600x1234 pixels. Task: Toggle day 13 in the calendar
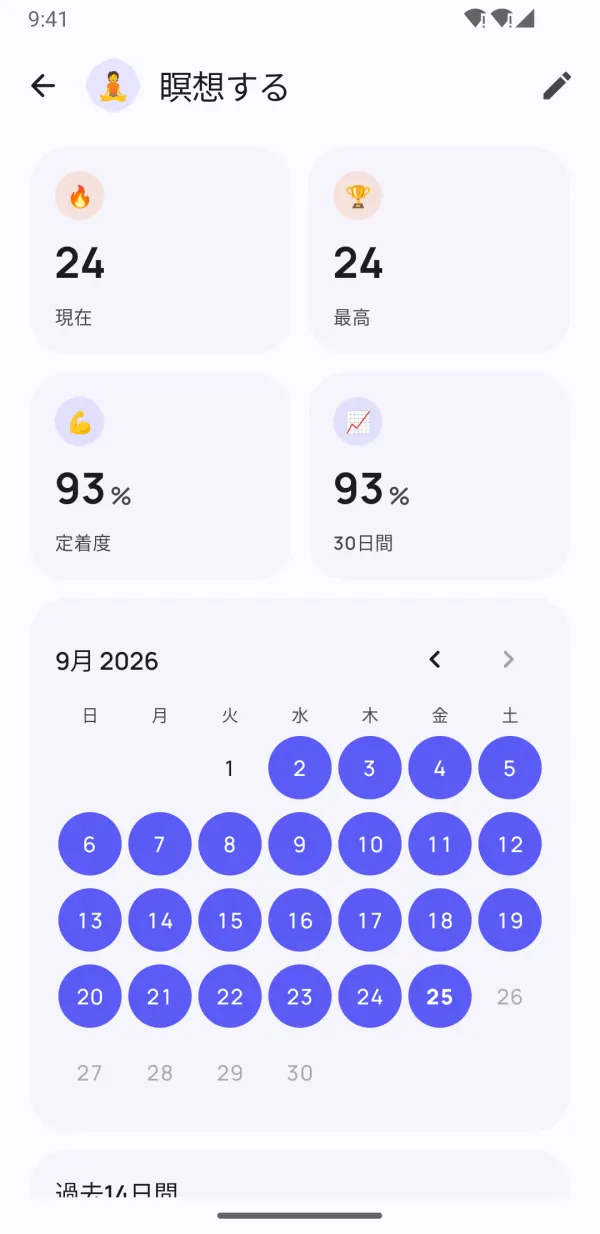click(x=90, y=920)
